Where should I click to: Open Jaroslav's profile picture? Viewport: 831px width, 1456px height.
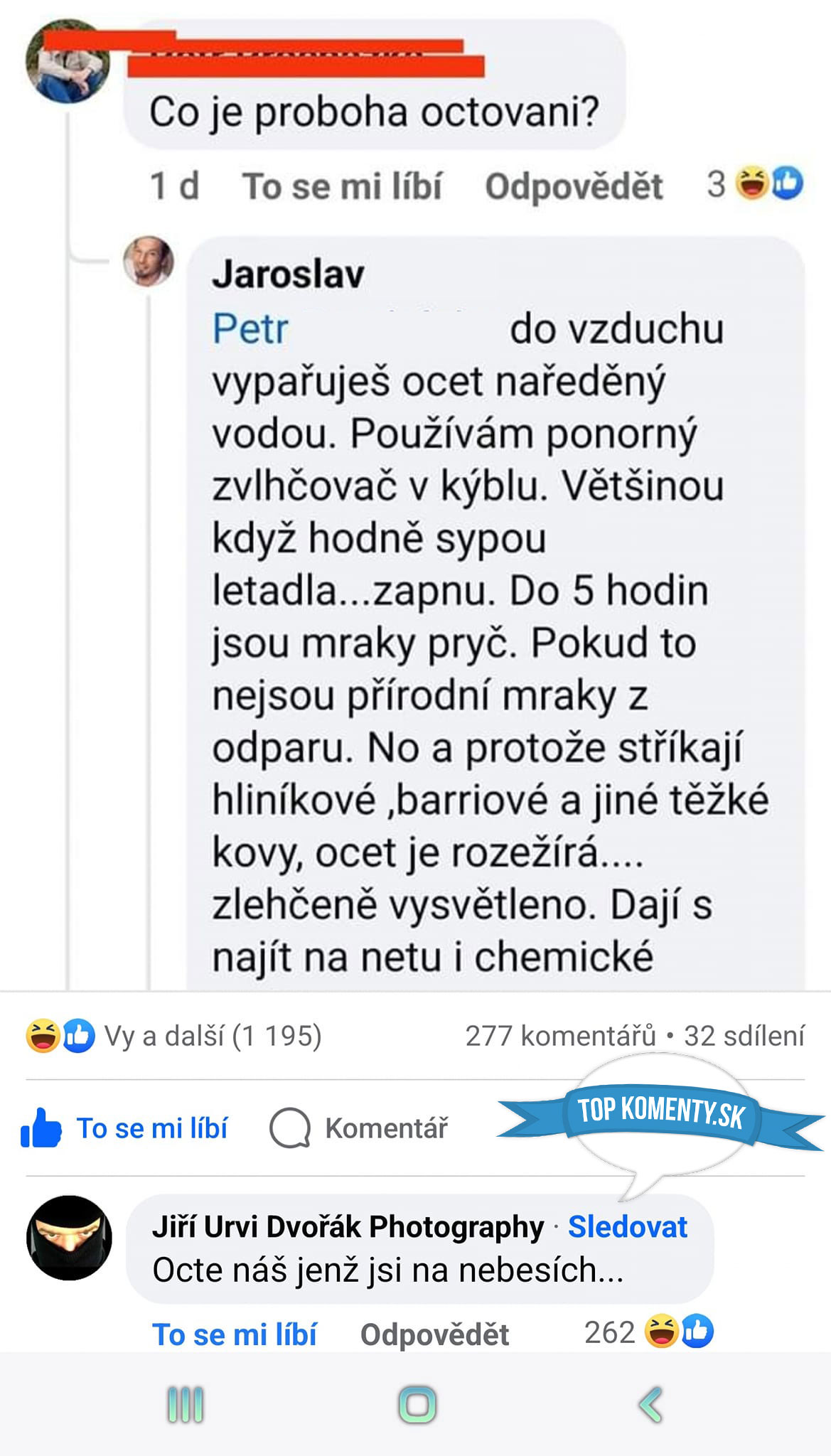tap(149, 261)
